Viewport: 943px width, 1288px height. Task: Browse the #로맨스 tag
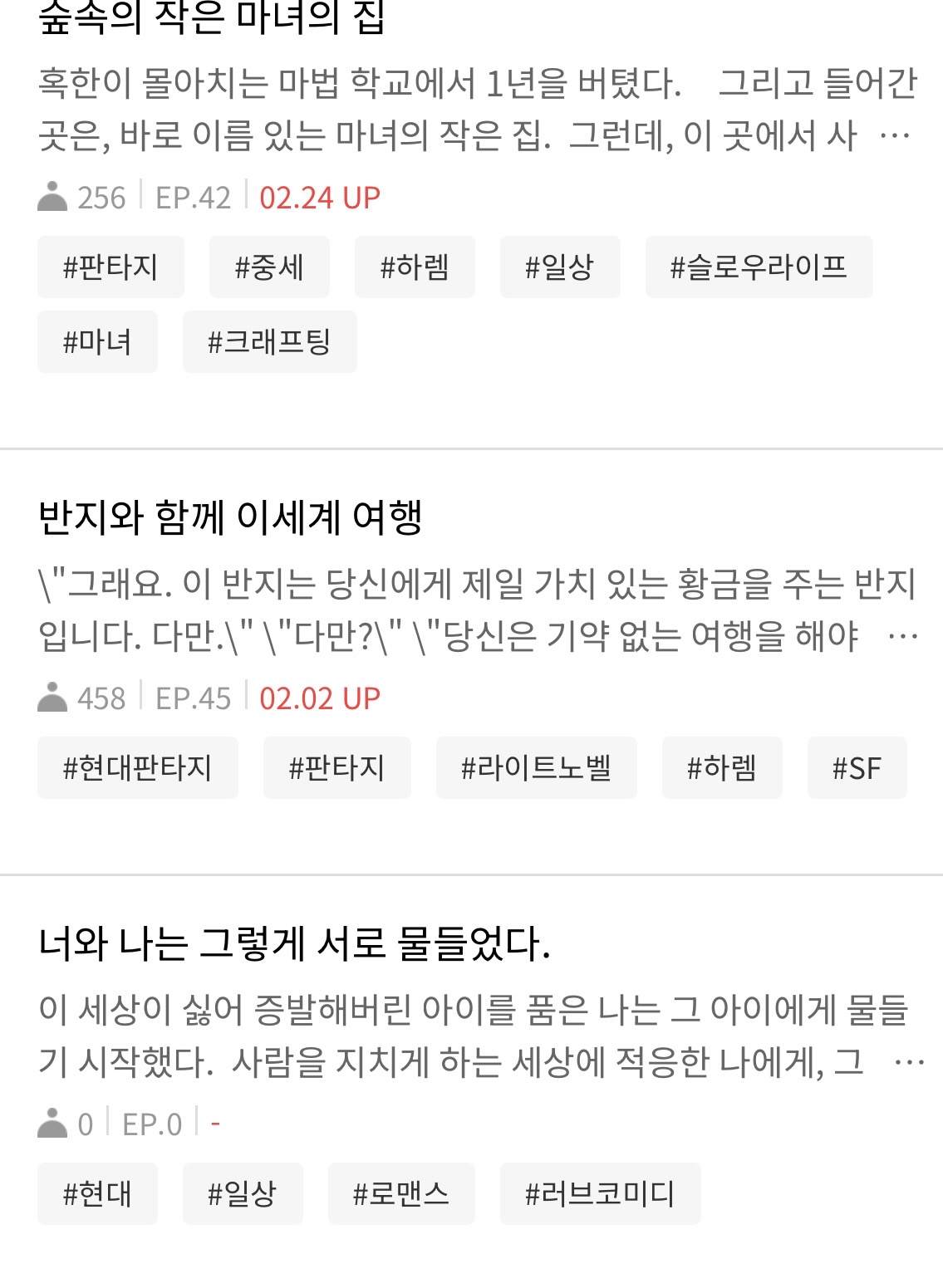click(401, 1194)
